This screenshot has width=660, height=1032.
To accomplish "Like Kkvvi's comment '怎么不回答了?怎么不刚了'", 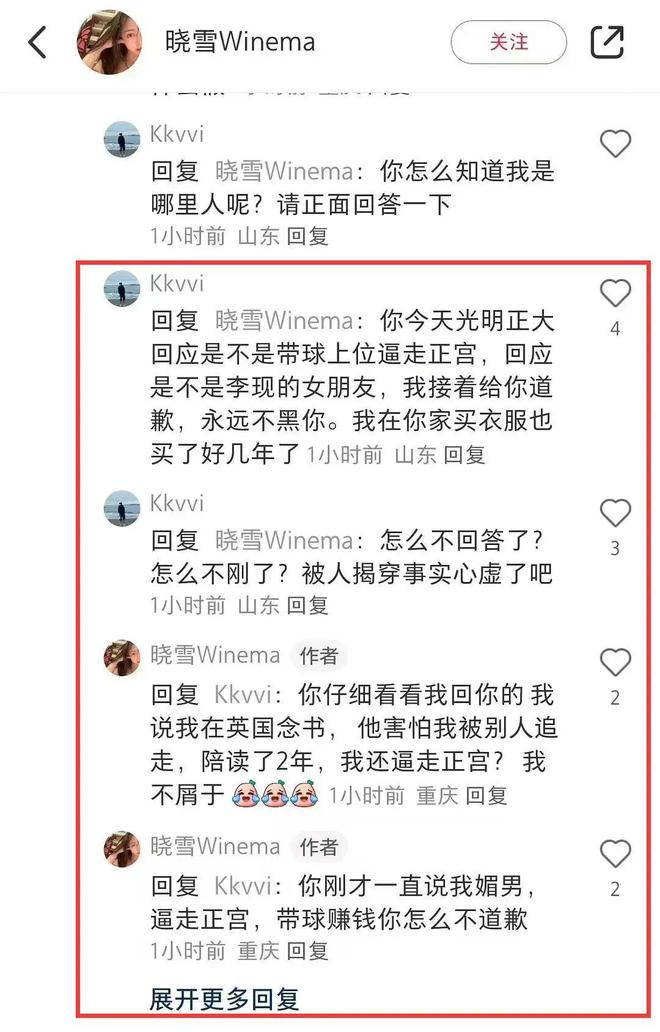I will (615, 513).
